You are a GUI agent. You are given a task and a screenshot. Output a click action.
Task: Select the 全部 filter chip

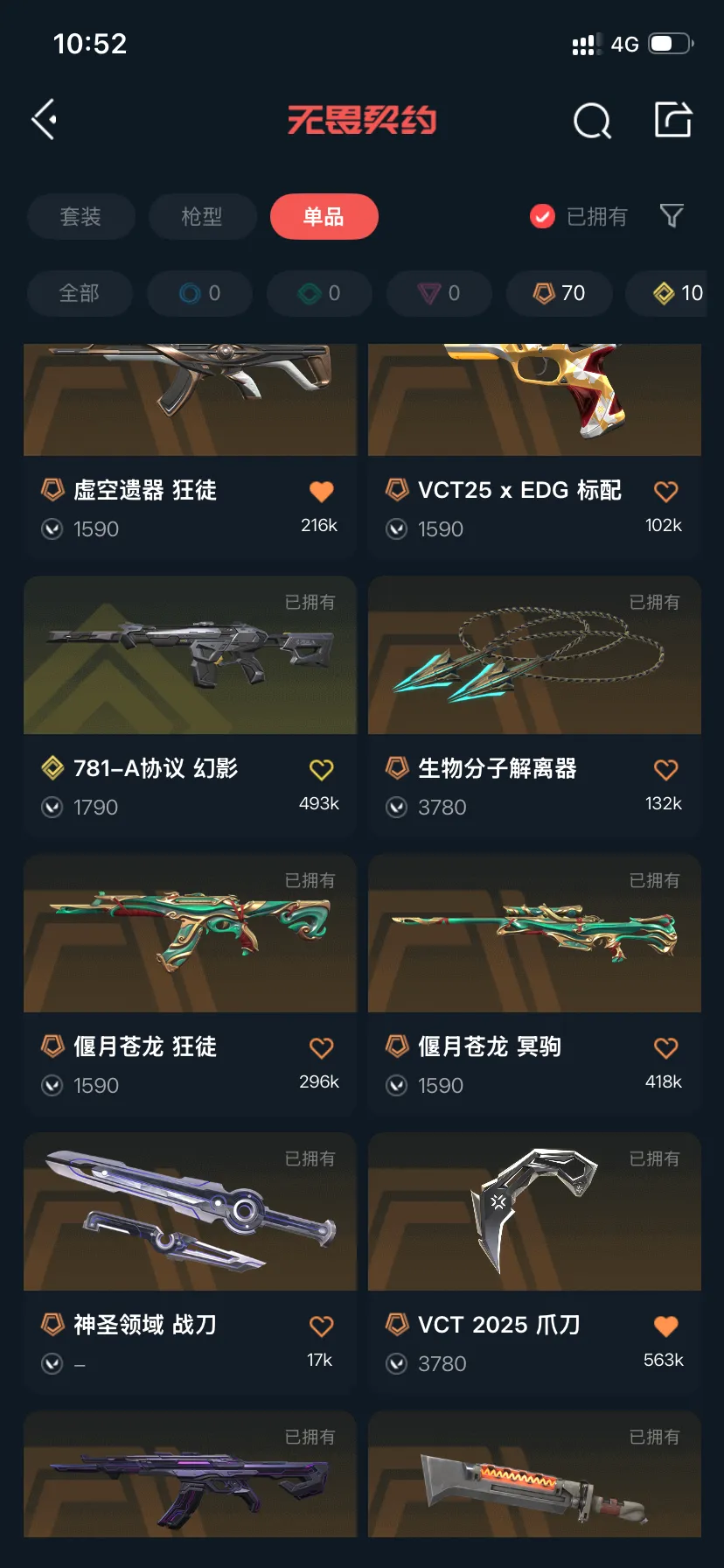(80, 293)
